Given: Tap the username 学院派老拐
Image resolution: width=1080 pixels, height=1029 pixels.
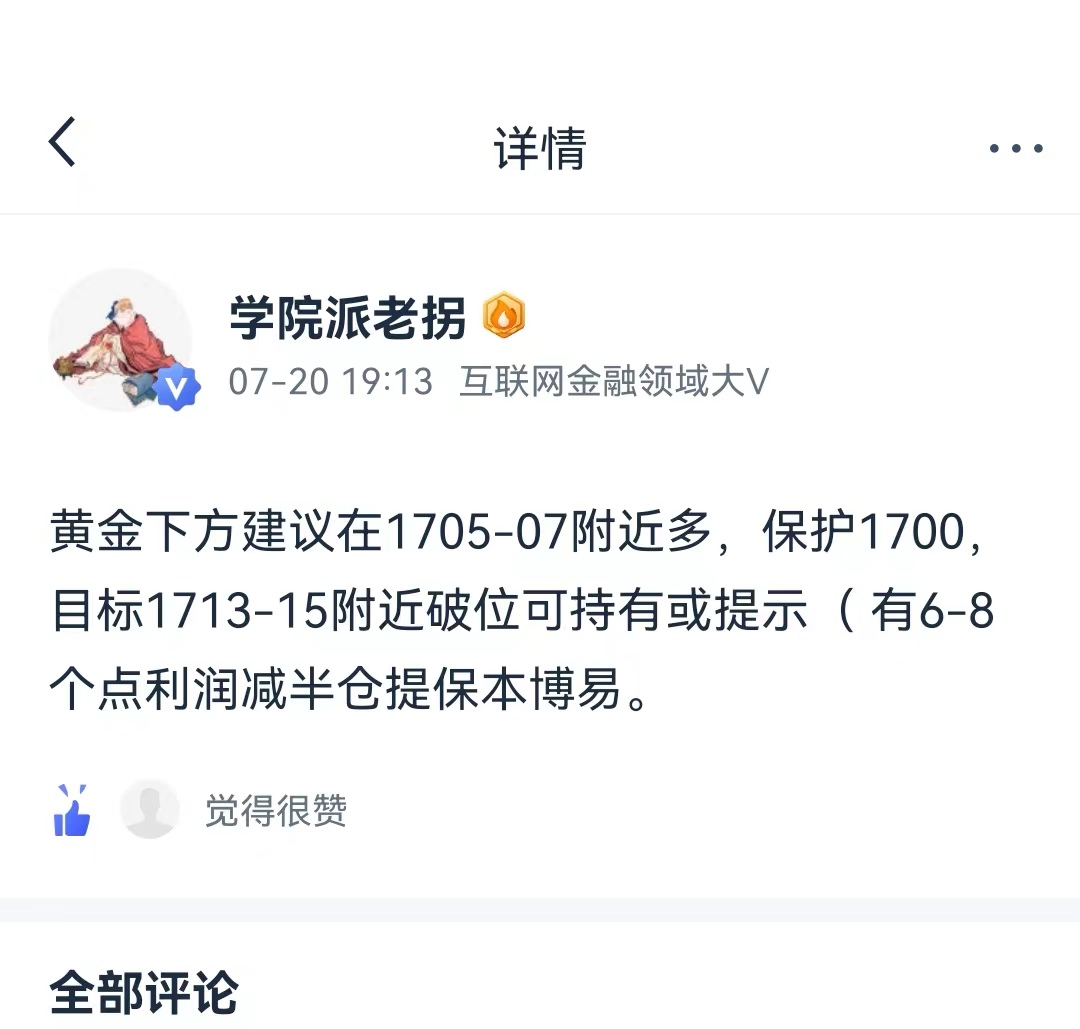Looking at the screenshot, I should (x=348, y=319).
